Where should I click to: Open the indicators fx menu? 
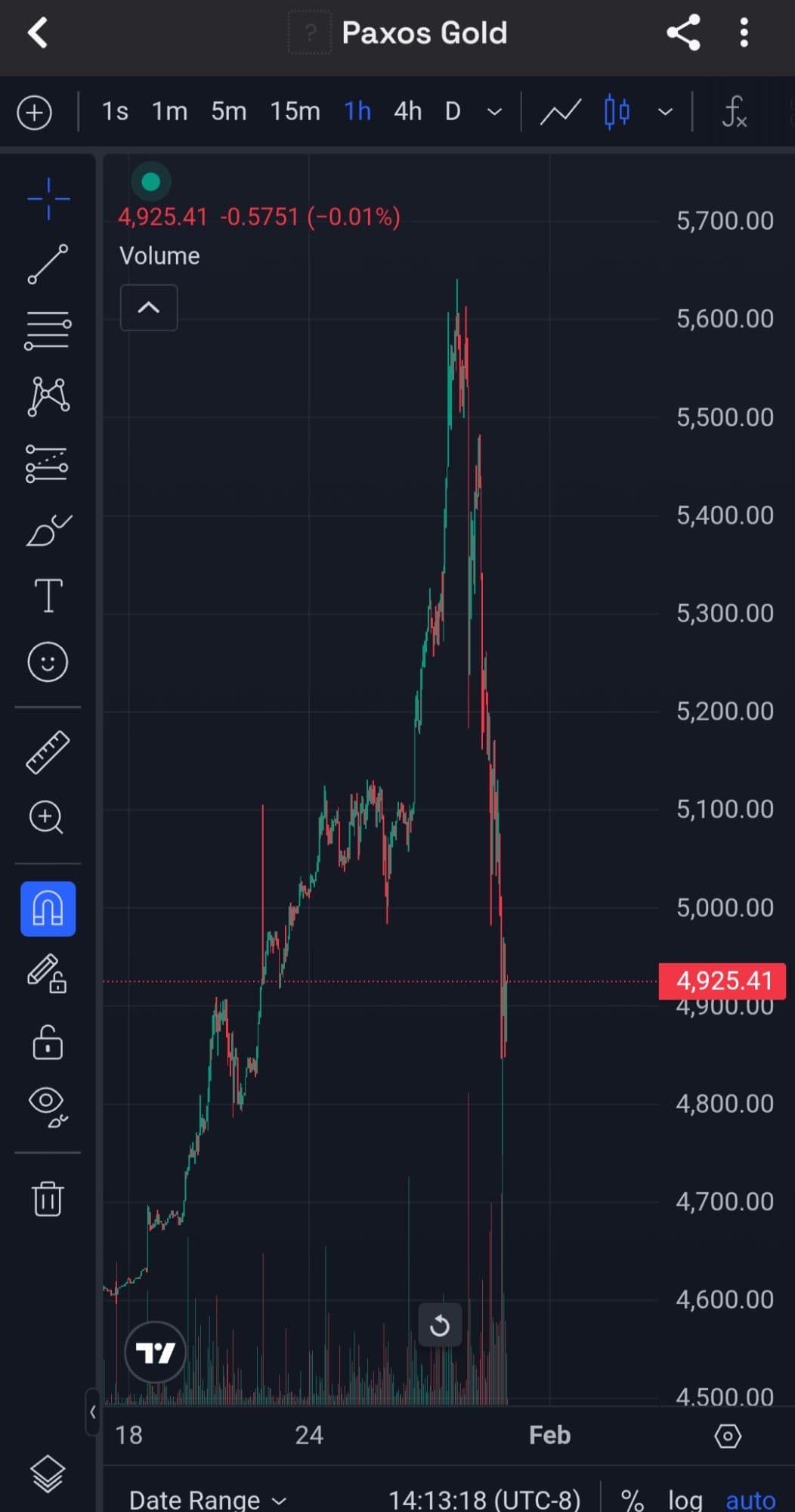pos(734,112)
